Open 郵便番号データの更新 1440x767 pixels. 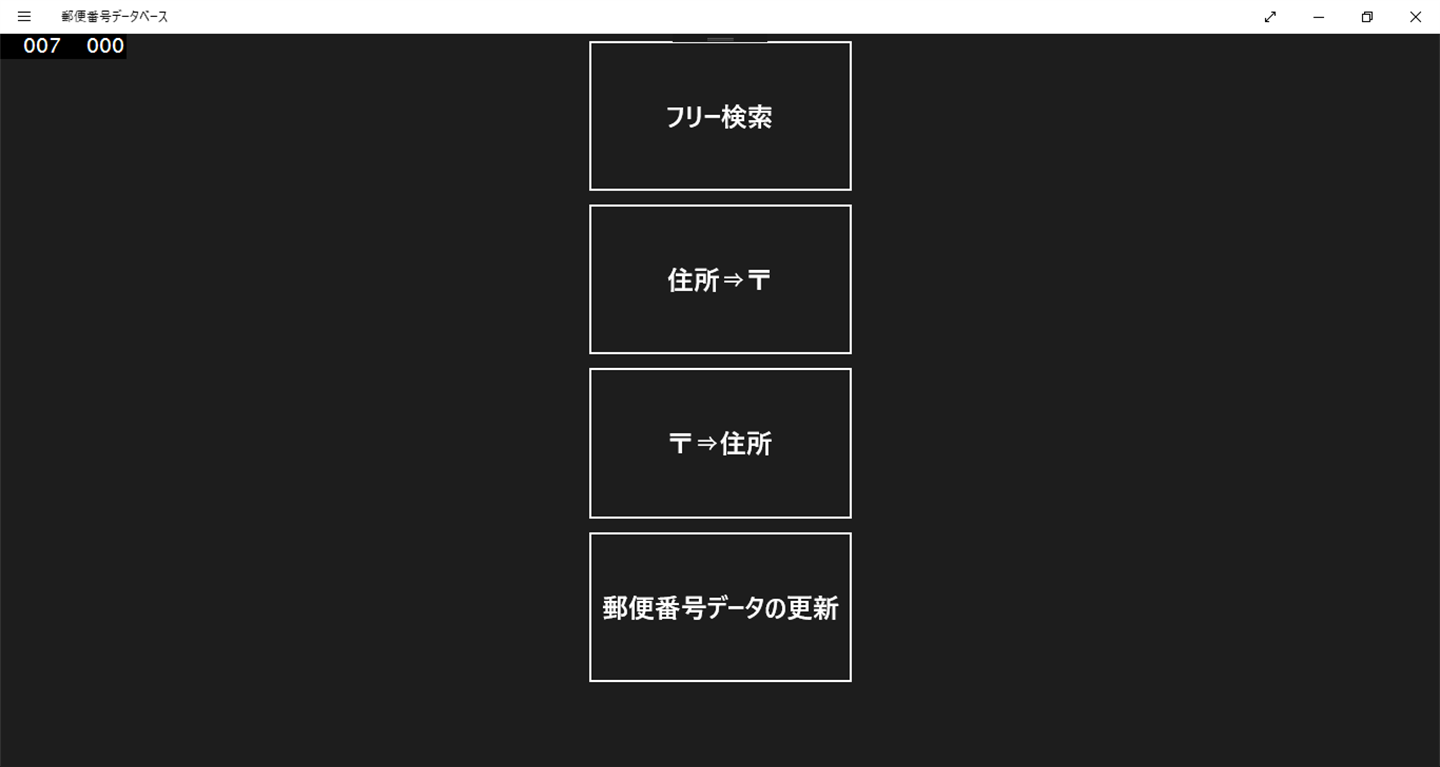(x=720, y=607)
